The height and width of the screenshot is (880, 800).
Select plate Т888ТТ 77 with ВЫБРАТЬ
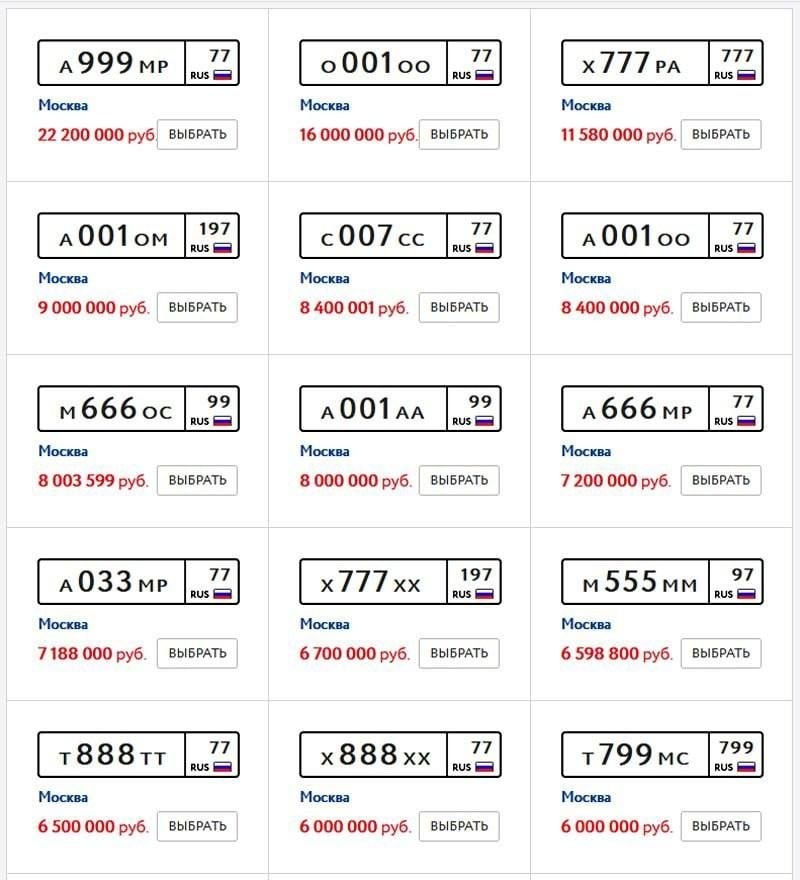197,826
